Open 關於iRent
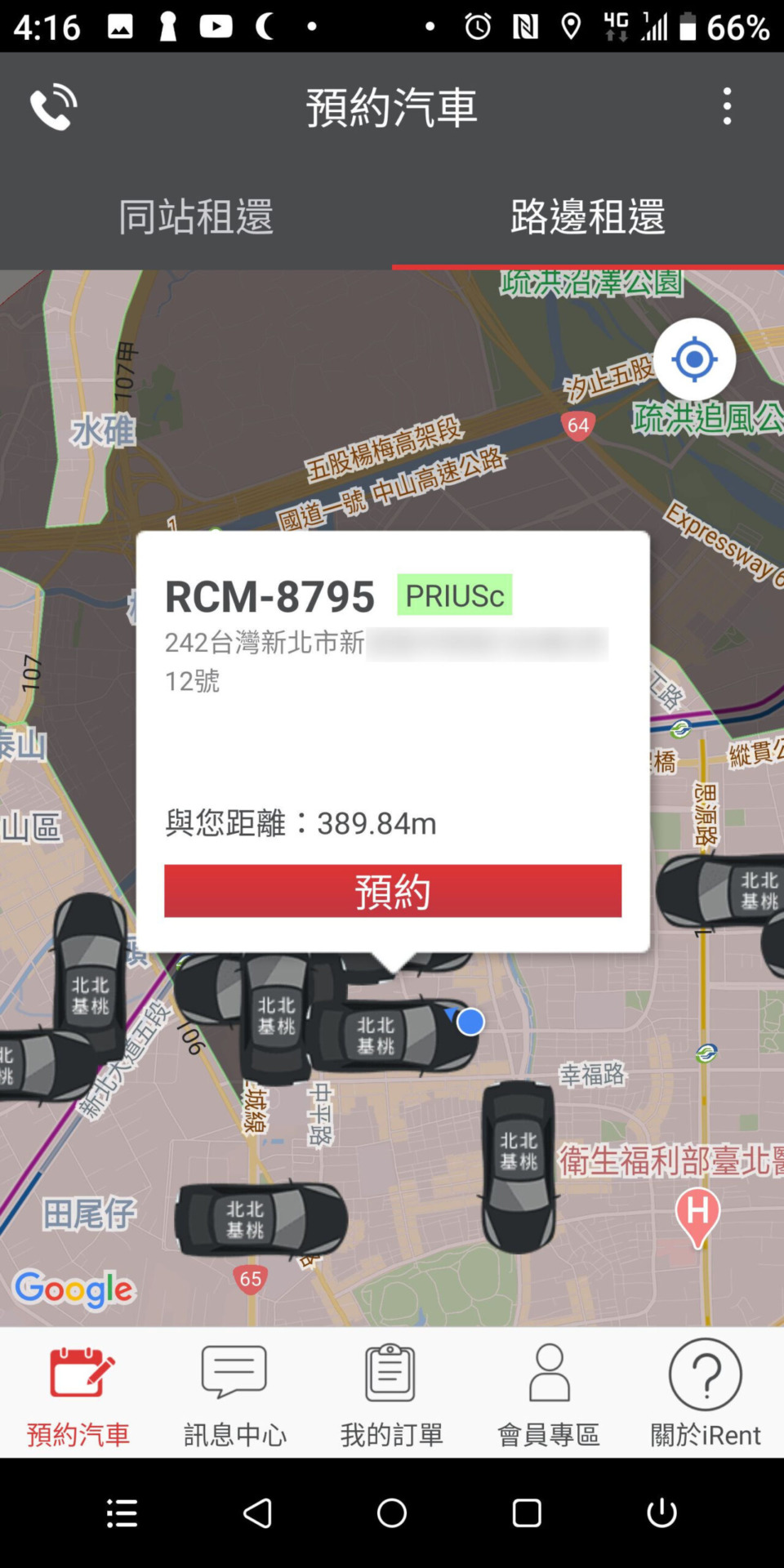Image resolution: width=784 pixels, height=1568 pixels. pos(705,1394)
